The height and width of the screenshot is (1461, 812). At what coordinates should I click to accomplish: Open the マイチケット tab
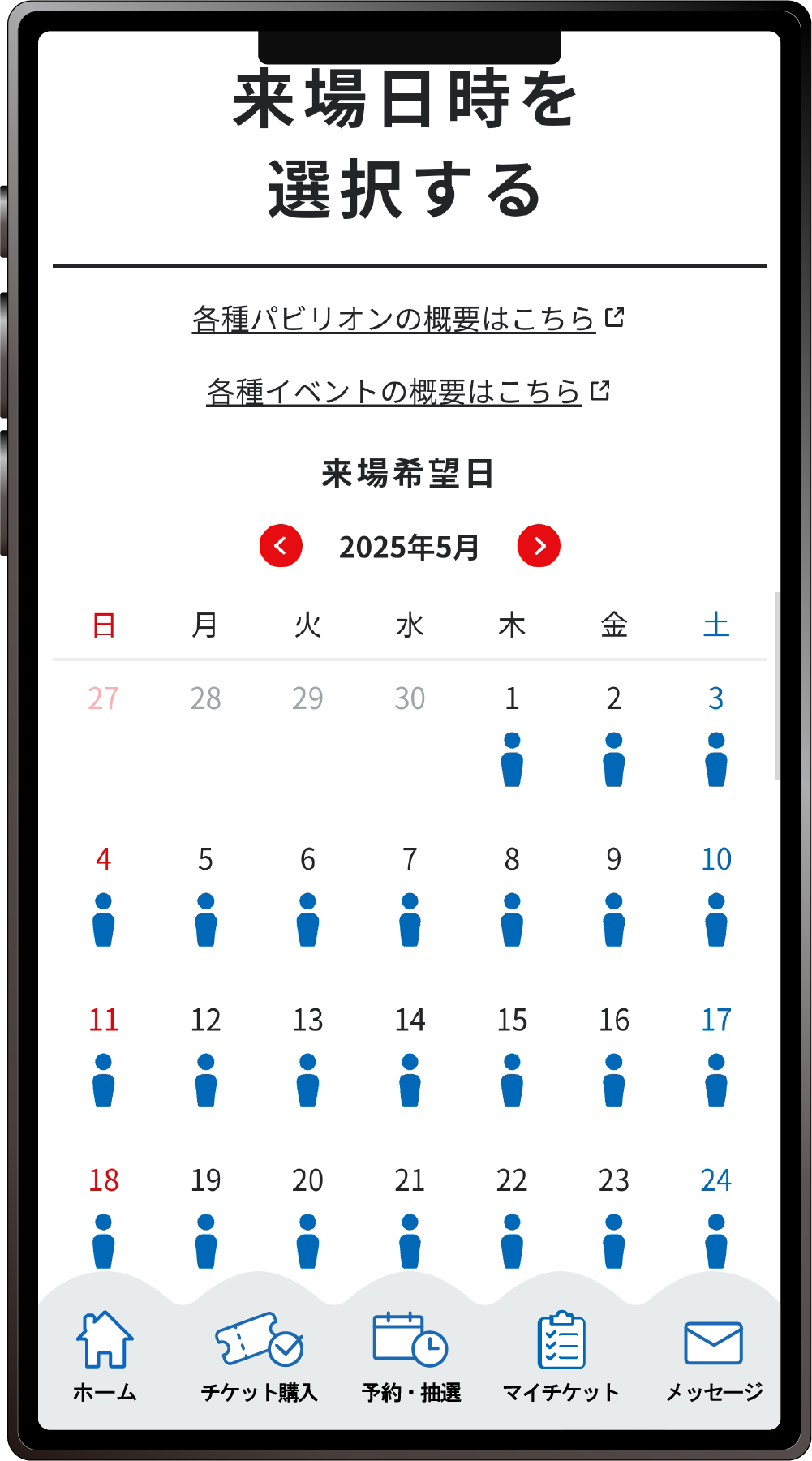[561, 1356]
